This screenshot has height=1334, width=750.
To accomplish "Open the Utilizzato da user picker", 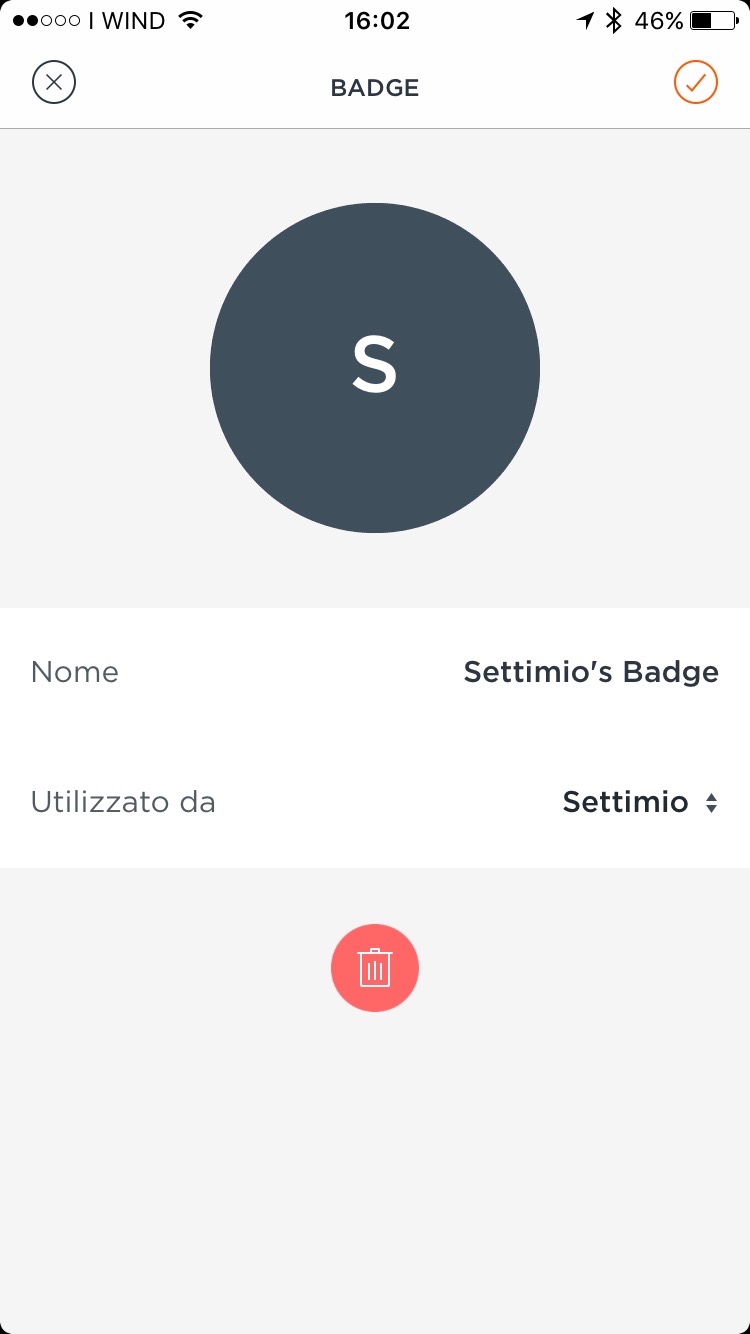I will pos(640,802).
